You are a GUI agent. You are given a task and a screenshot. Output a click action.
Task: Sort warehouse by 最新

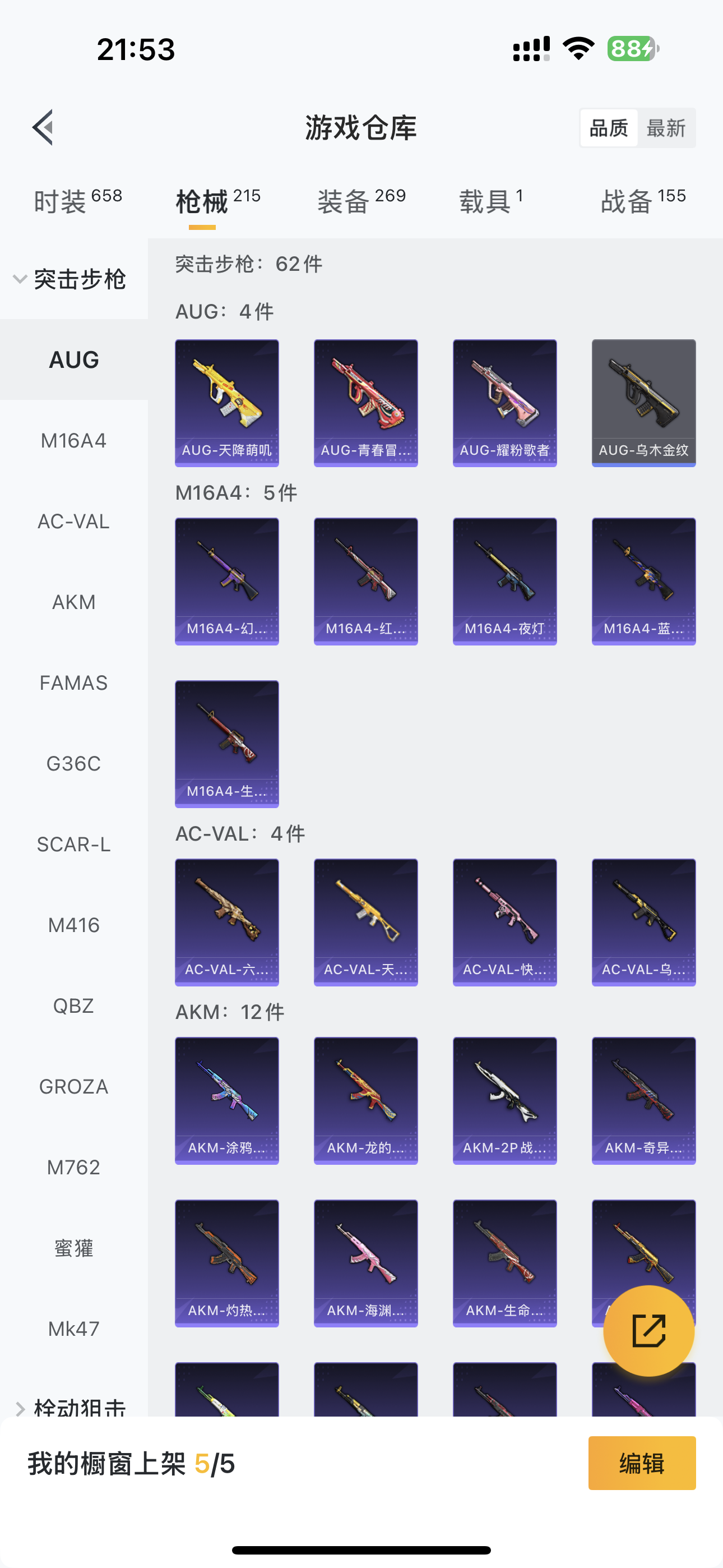pos(666,128)
